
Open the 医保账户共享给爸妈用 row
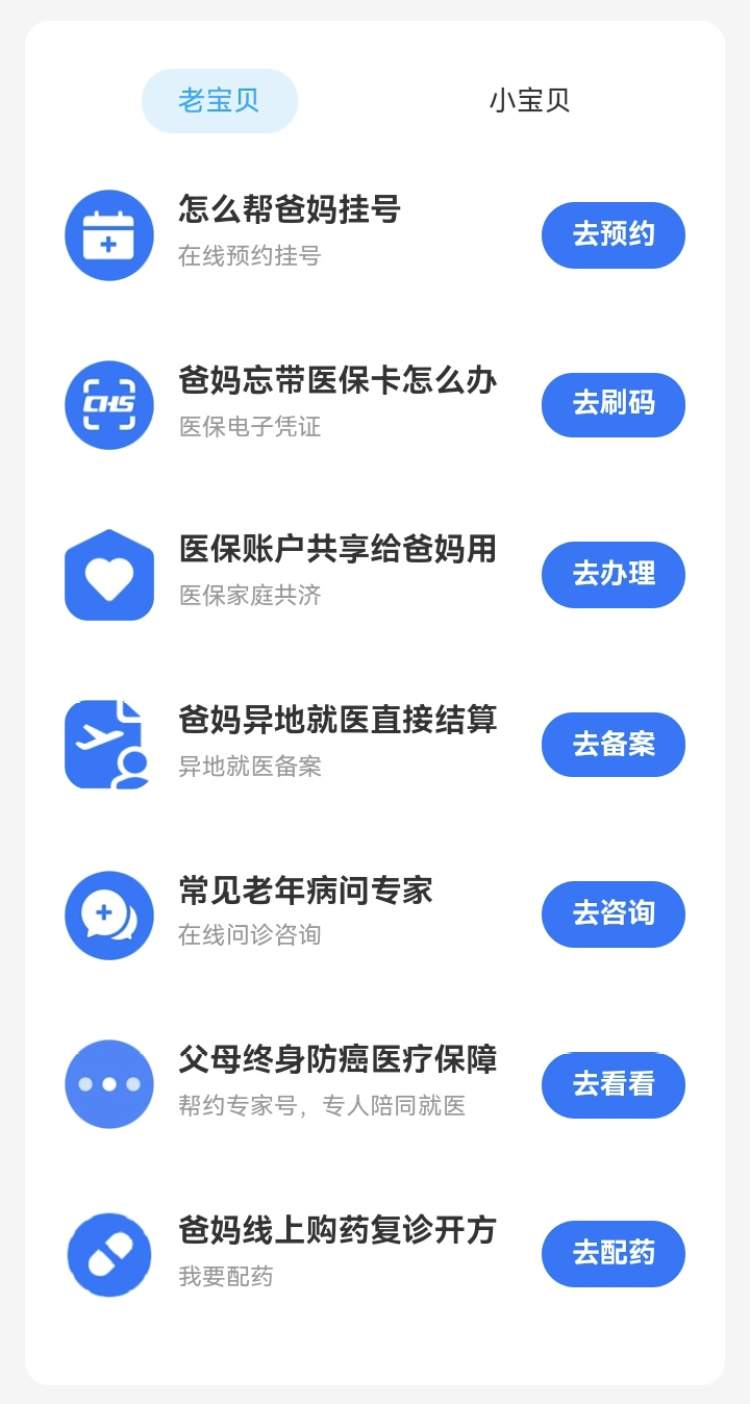click(375, 574)
